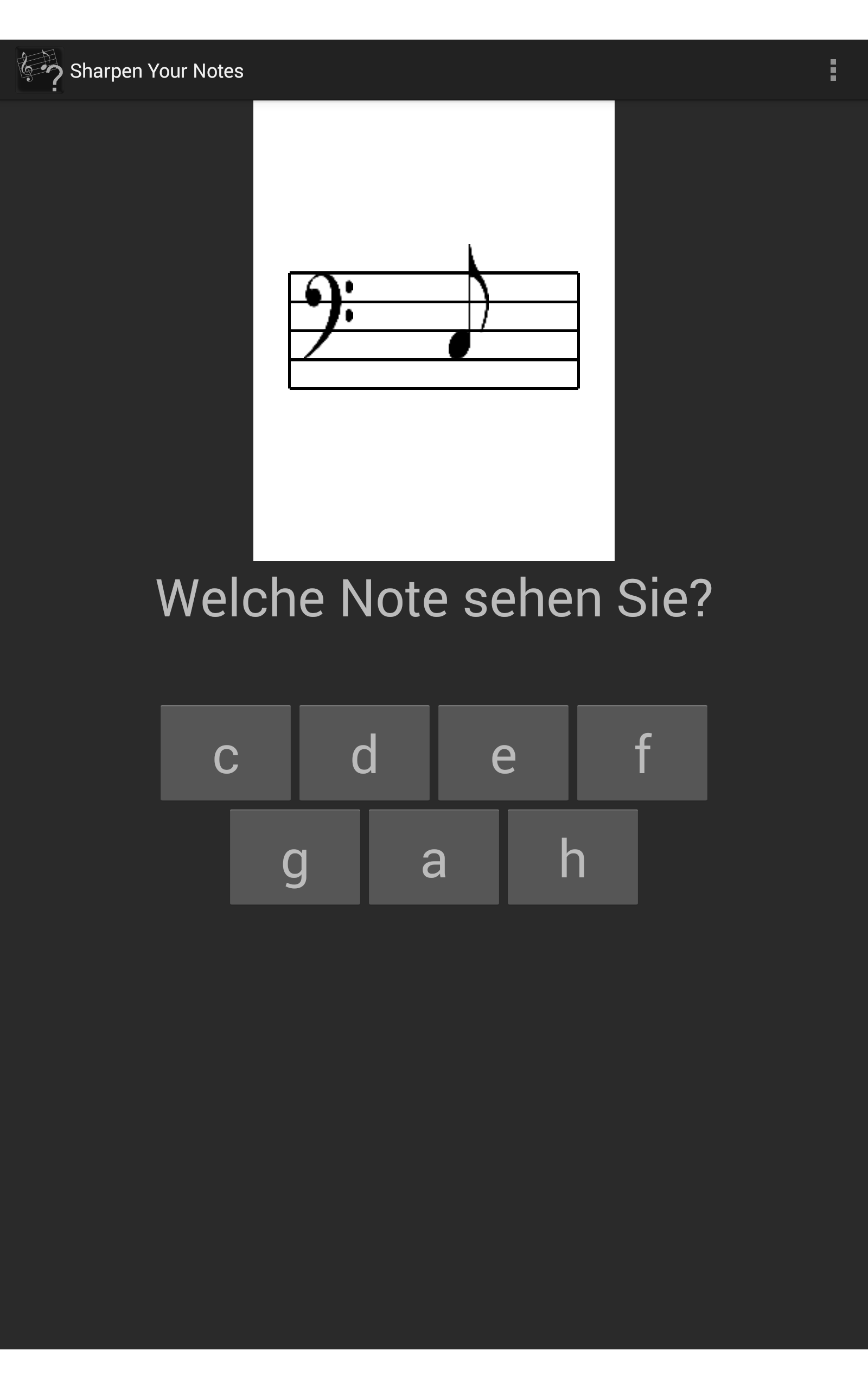This screenshot has height=1389, width=868.
Task: Pick e as the note name
Action: point(503,754)
